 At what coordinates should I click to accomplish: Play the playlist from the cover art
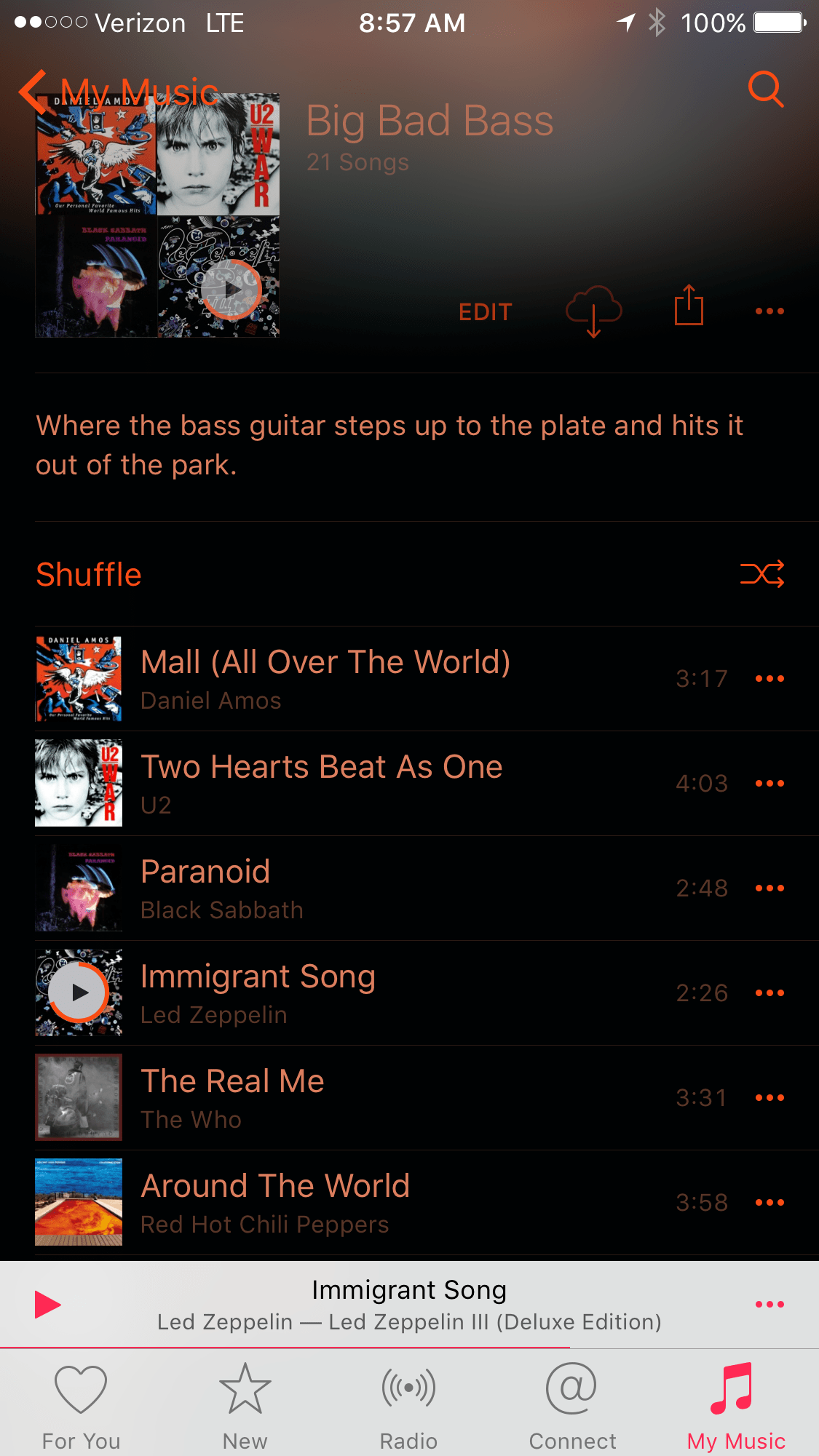pos(231,290)
